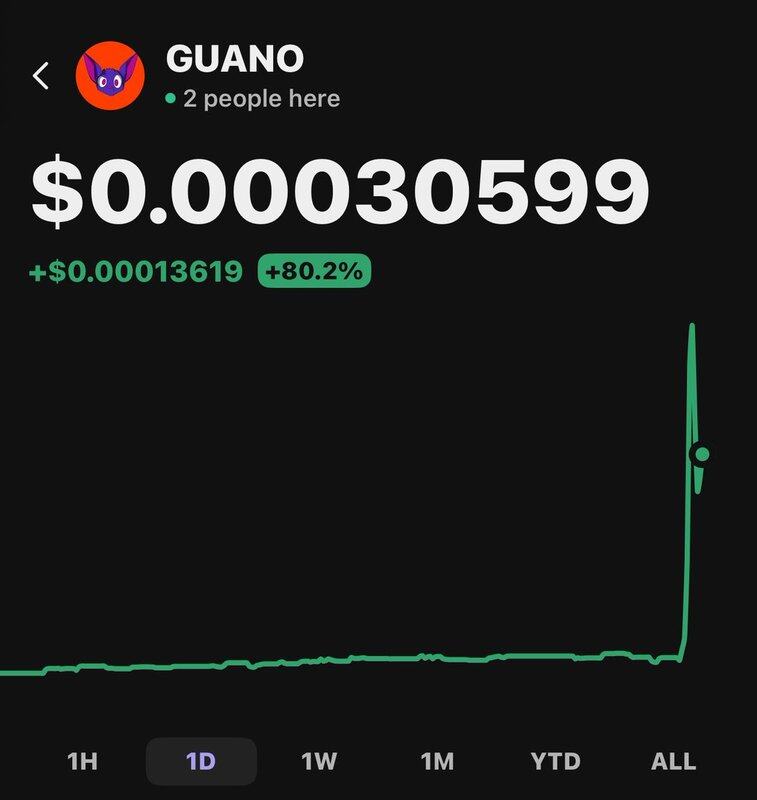Show the 1W price chart
The image size is (757, 800).
point(319,762)
